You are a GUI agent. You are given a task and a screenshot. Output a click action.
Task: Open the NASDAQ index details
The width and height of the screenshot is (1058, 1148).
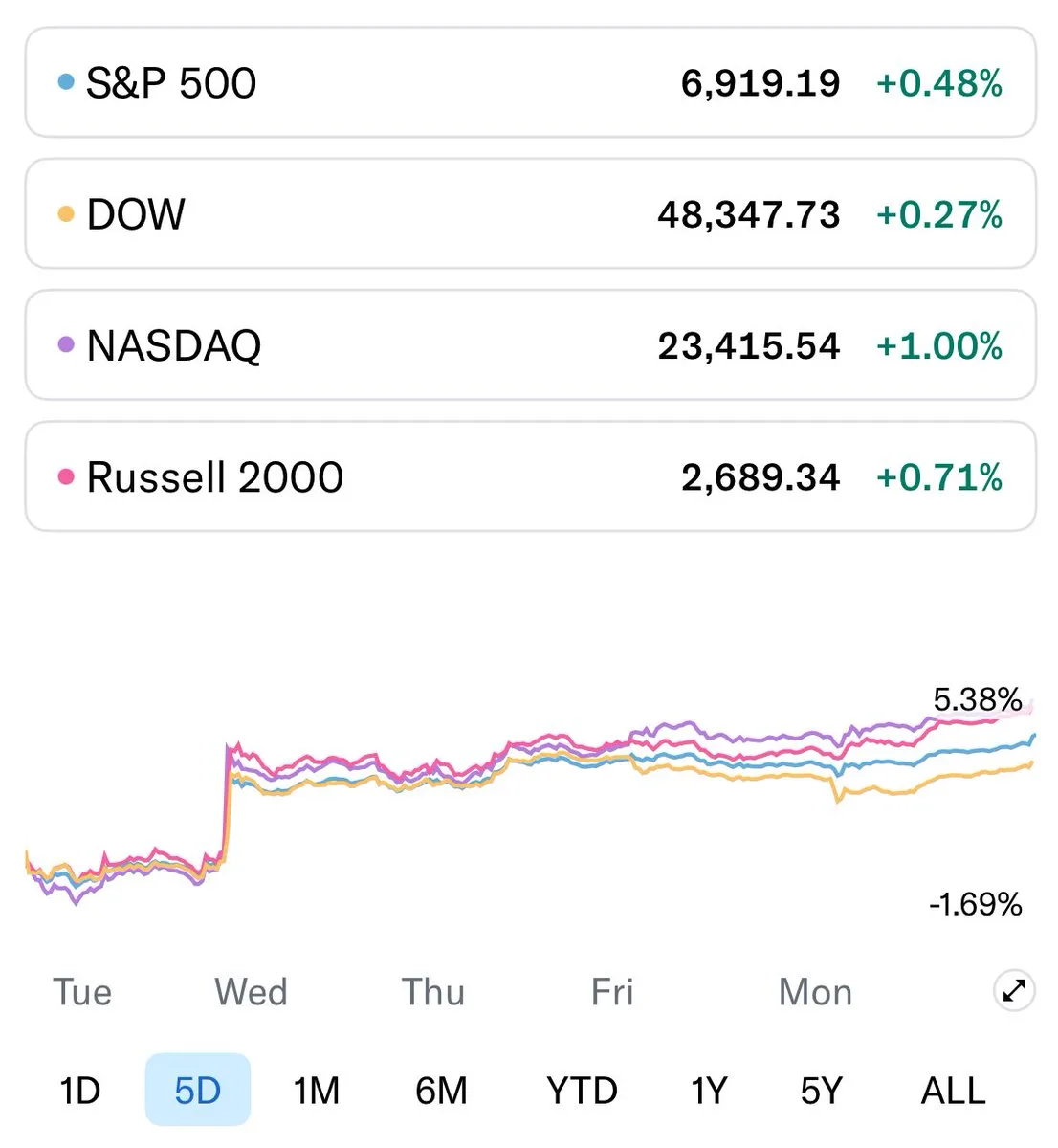point(529,345)
